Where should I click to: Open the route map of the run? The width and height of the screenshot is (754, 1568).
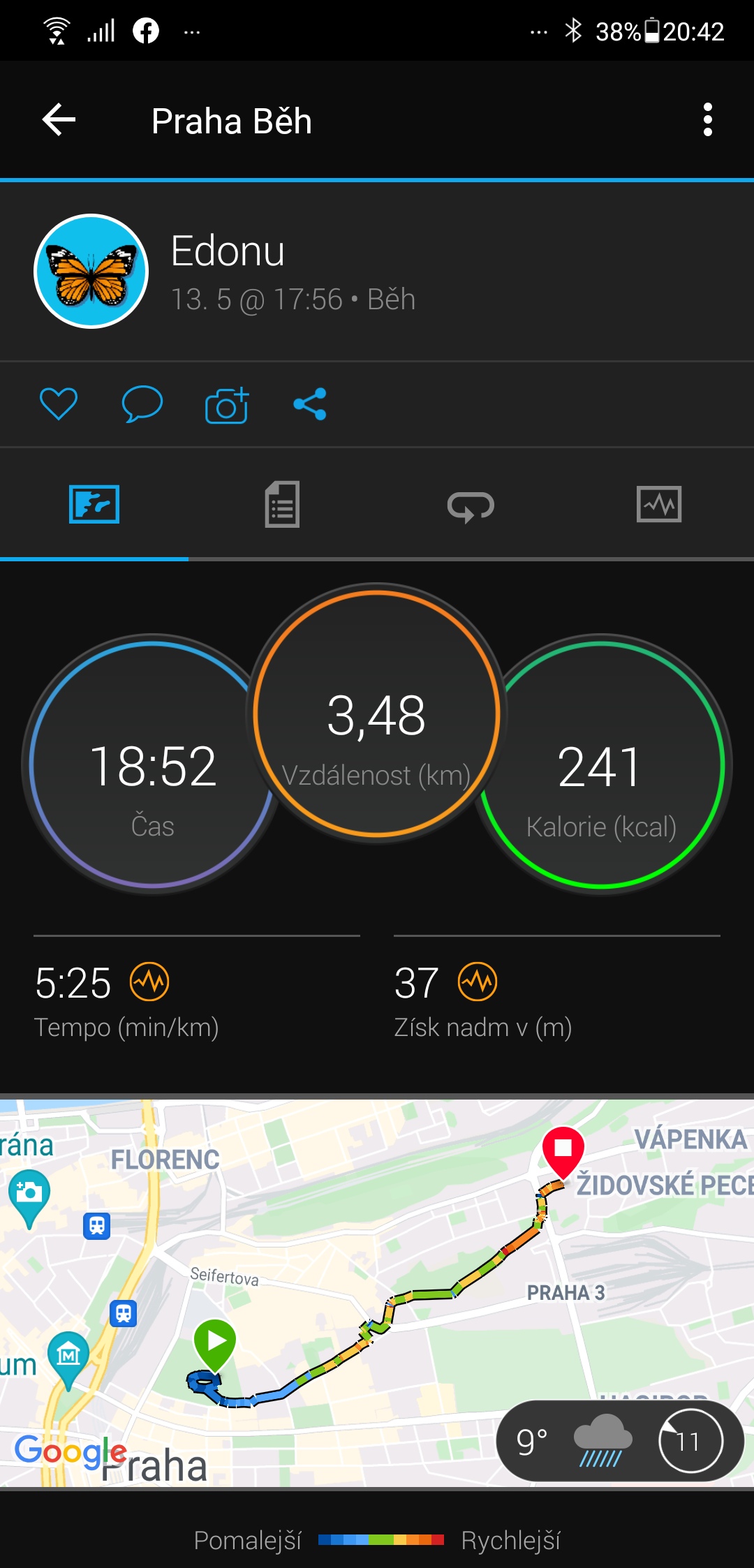(377, 1292)
